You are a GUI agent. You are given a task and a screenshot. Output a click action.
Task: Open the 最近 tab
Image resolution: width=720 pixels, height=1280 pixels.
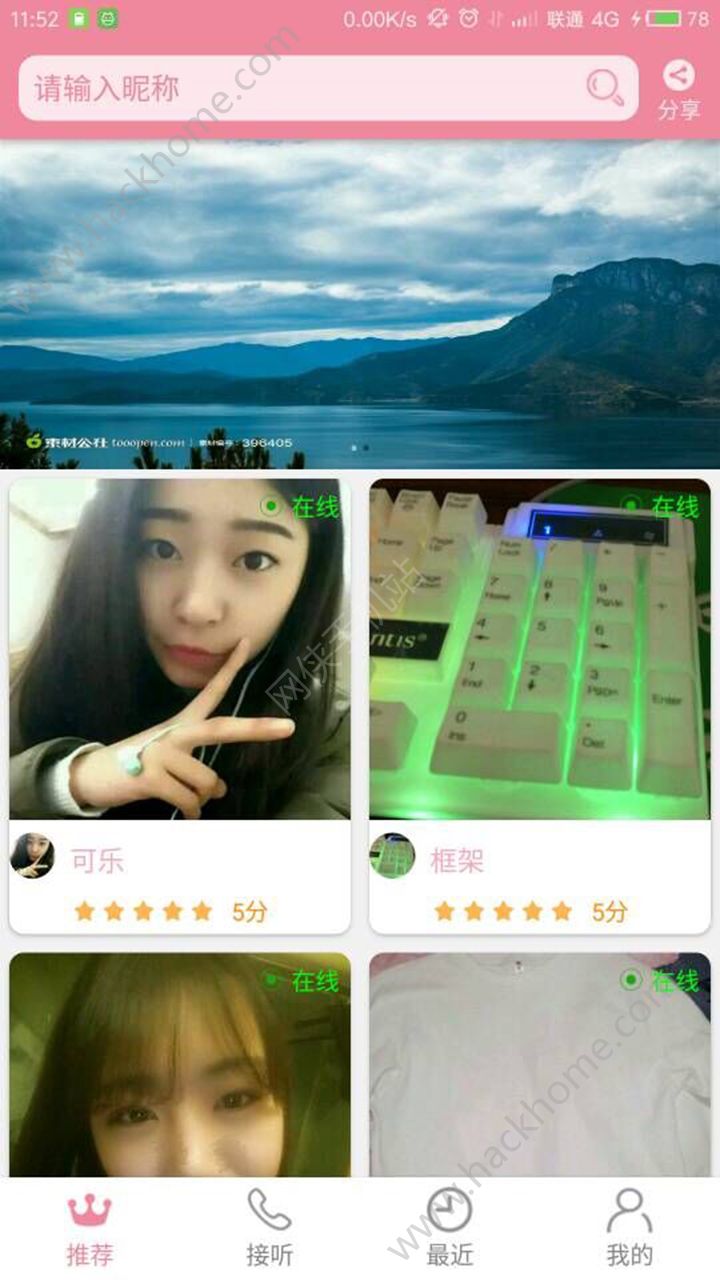pyautogui.click(x=450, y=1229)
